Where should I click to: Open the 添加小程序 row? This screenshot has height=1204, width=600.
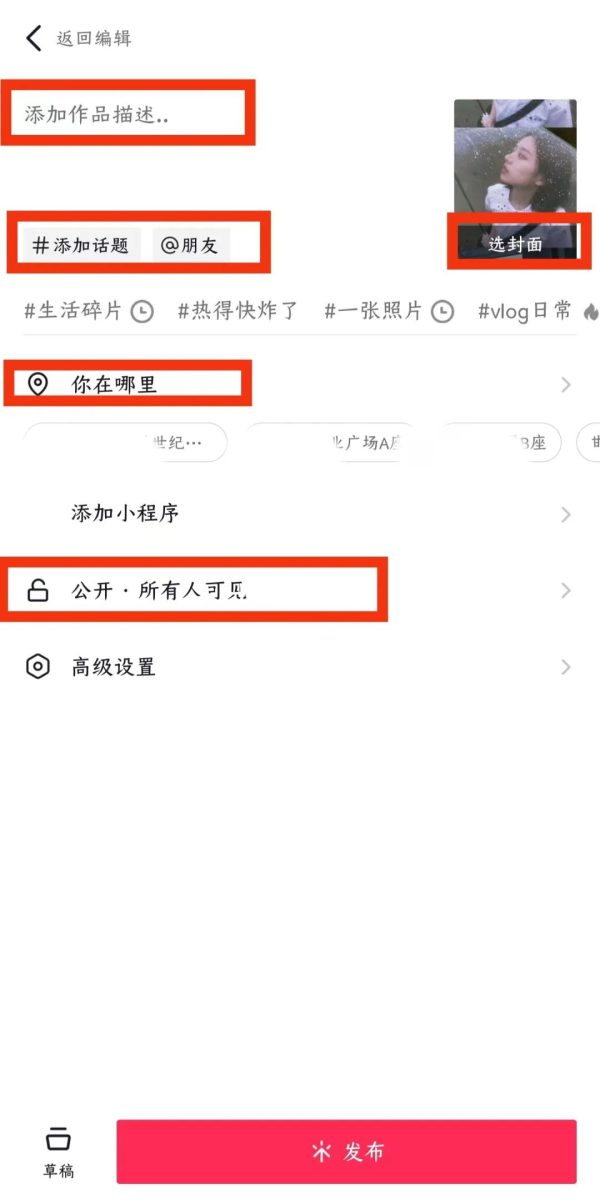tap(300, 514)
